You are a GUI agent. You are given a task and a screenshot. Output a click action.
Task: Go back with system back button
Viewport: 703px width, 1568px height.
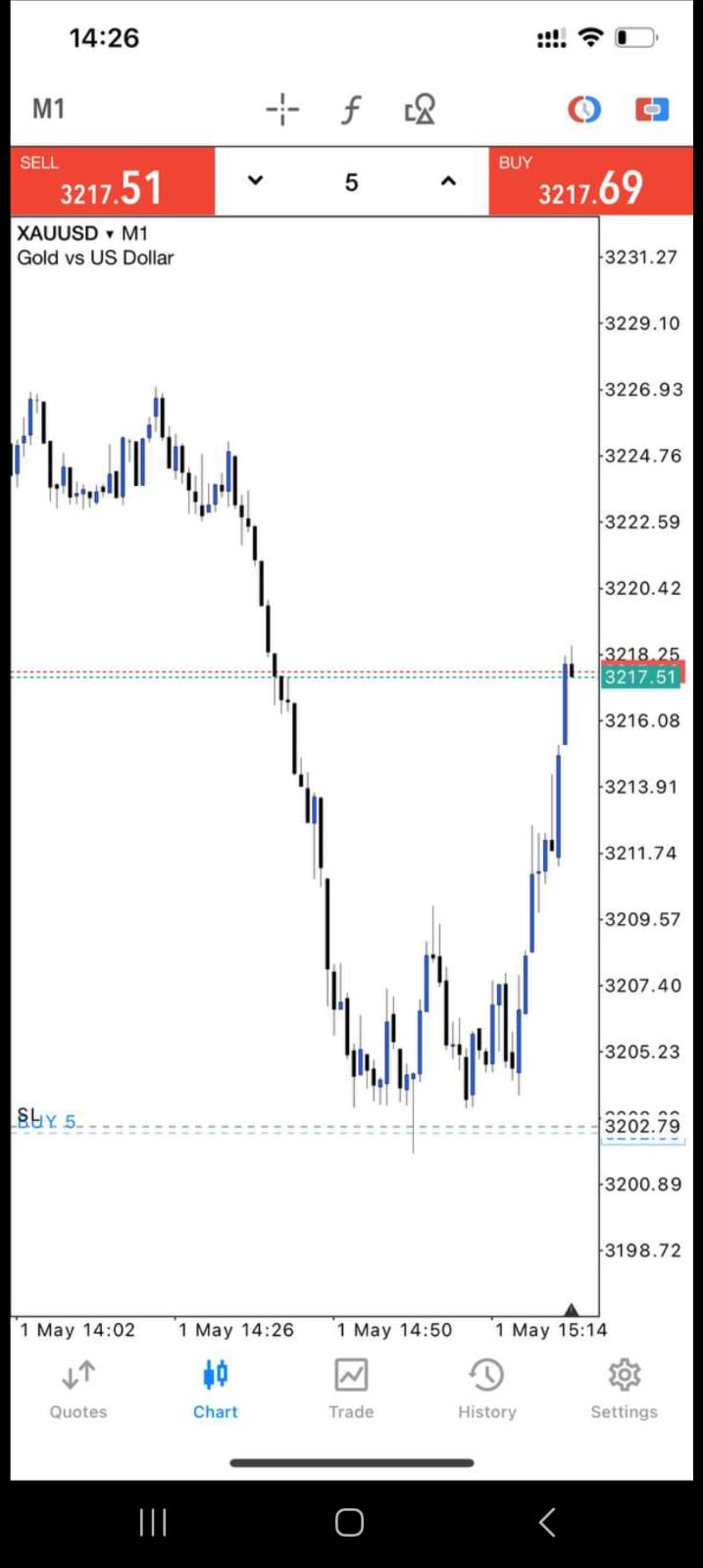547,1522
